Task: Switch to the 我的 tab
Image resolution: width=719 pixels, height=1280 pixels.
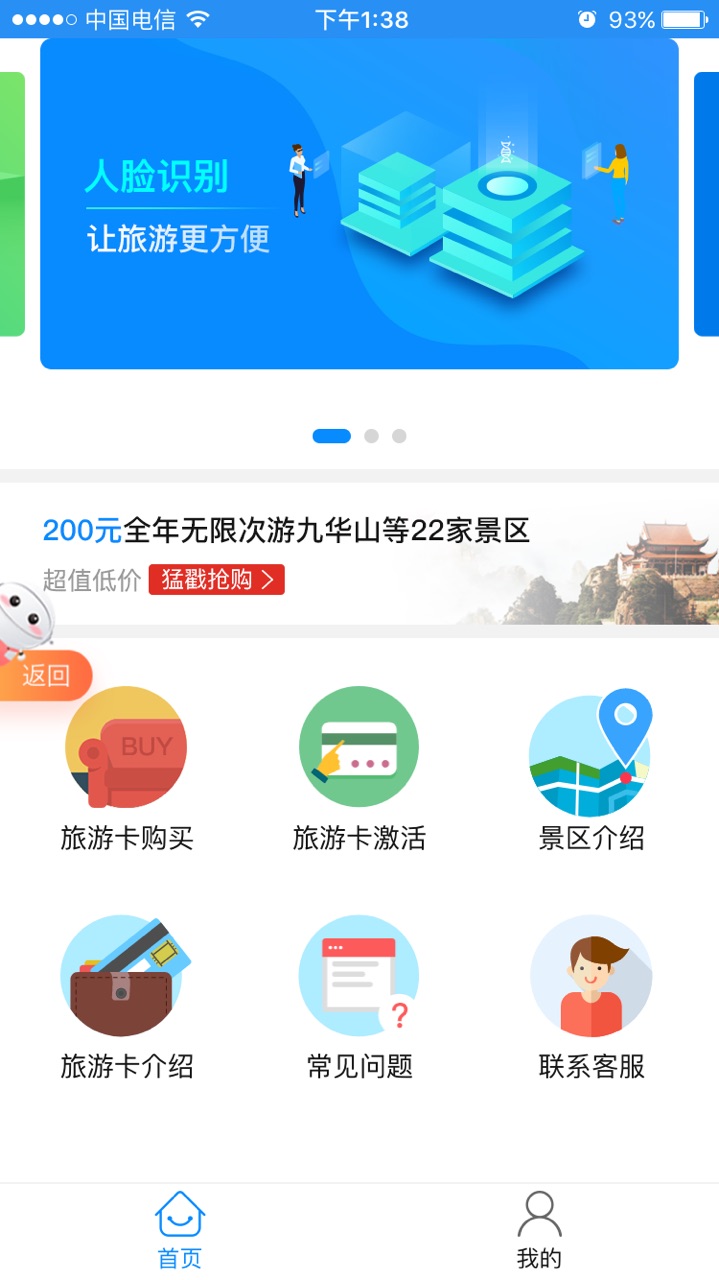Action: (539, 1231)
